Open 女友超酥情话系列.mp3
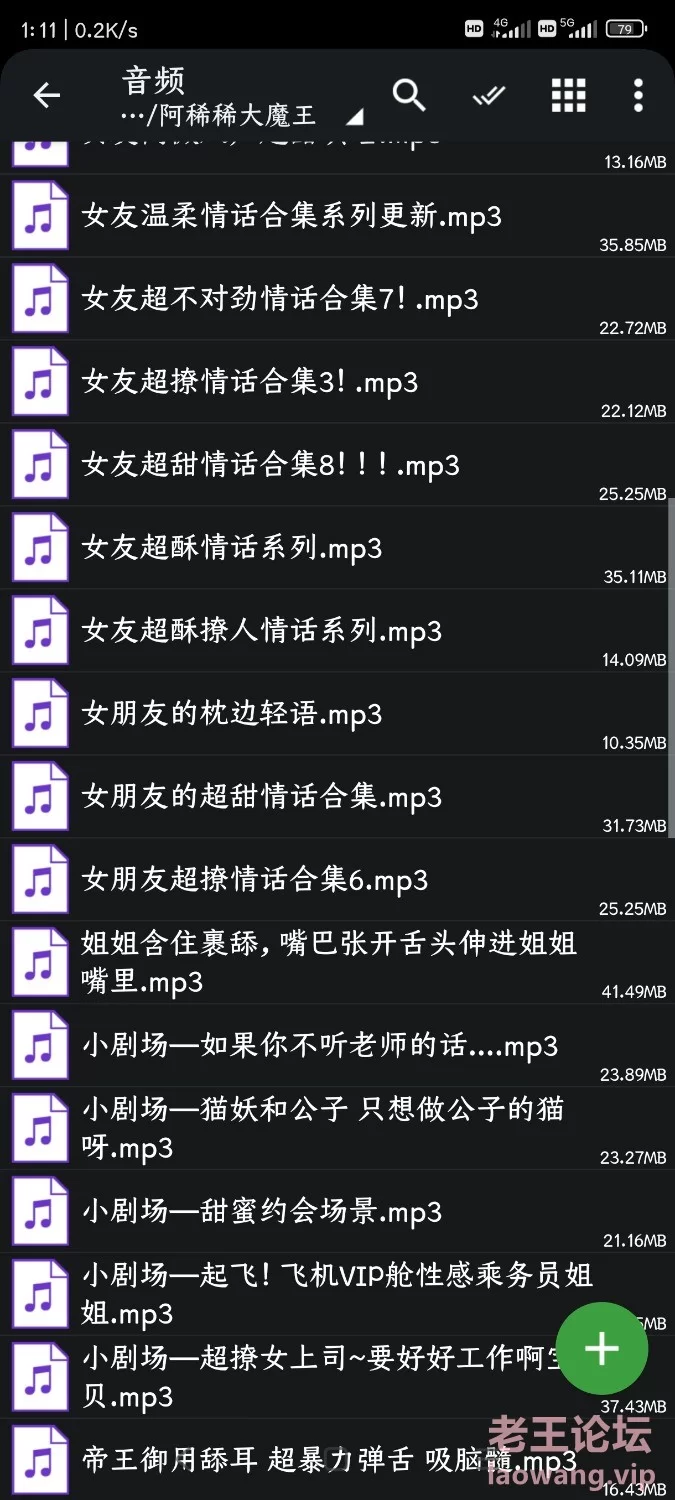Screen dimensions: 675x1500 point(337,548)
